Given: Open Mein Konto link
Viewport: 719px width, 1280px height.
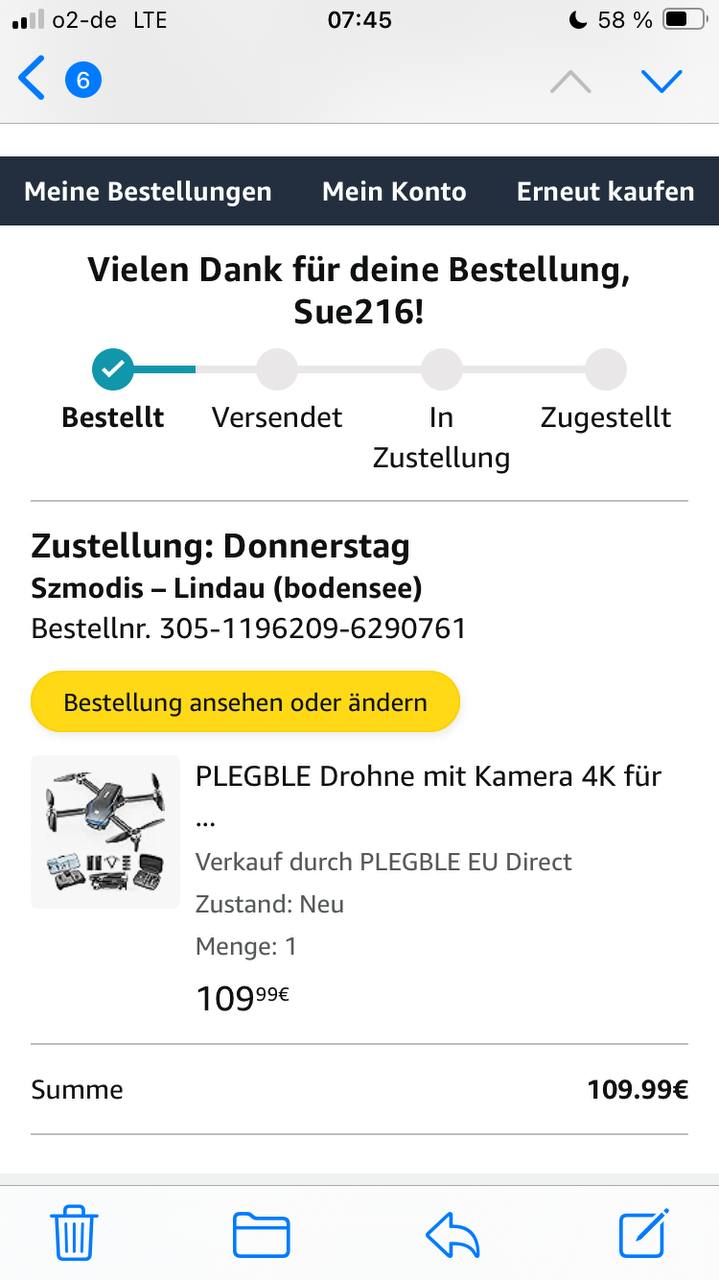Looking at the screenshot, I should click(394, 191).
